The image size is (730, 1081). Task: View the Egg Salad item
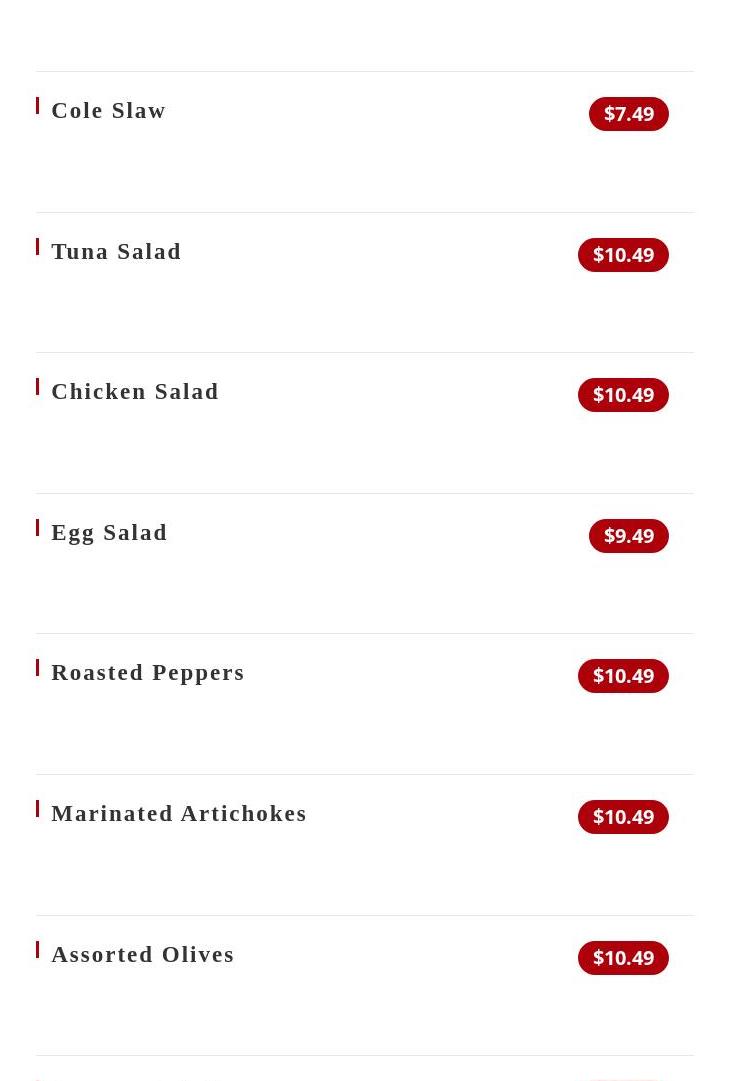point(109,533)
